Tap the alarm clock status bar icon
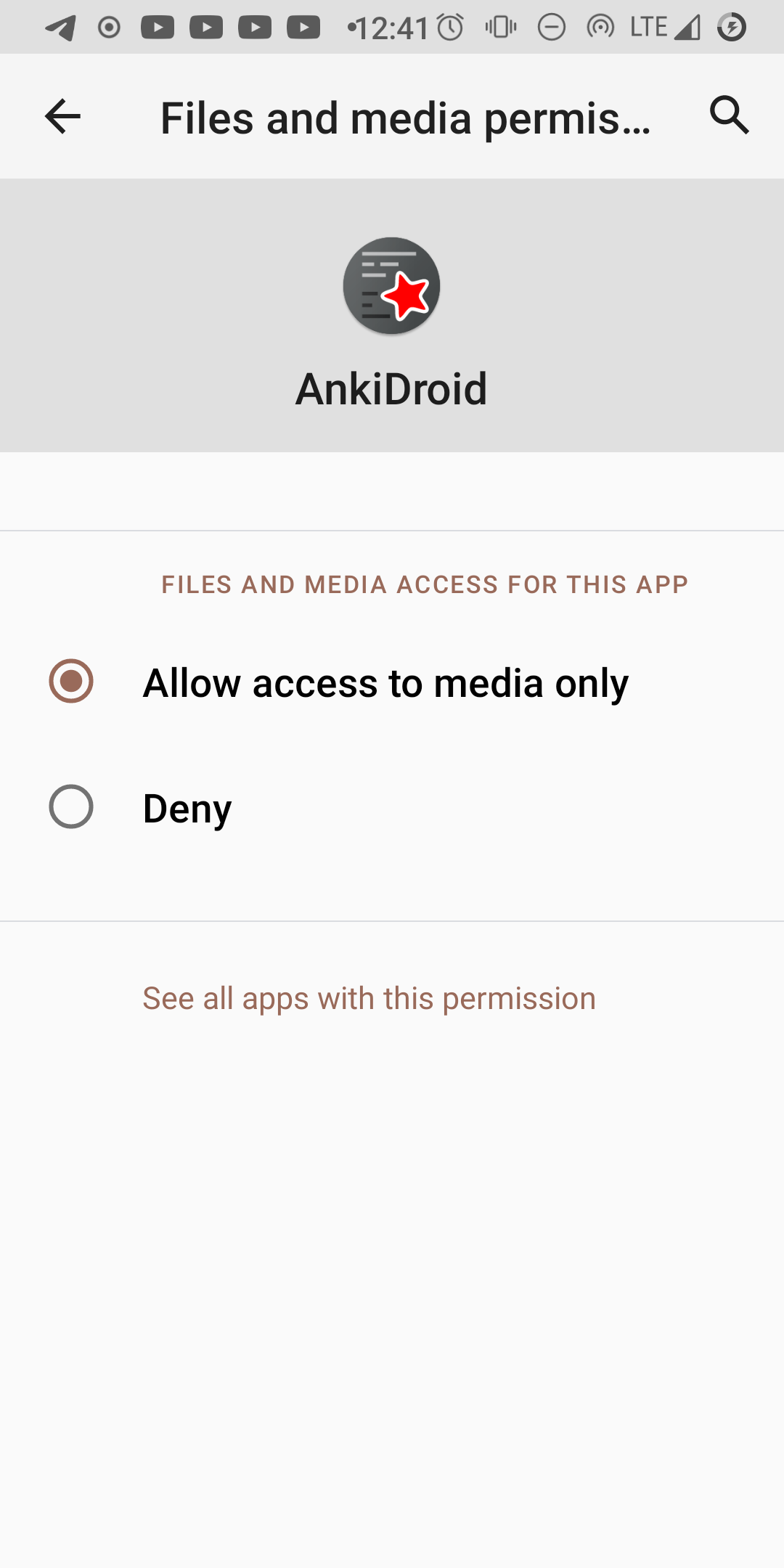This screenshot has width=784, height=1568. point(450,27)
